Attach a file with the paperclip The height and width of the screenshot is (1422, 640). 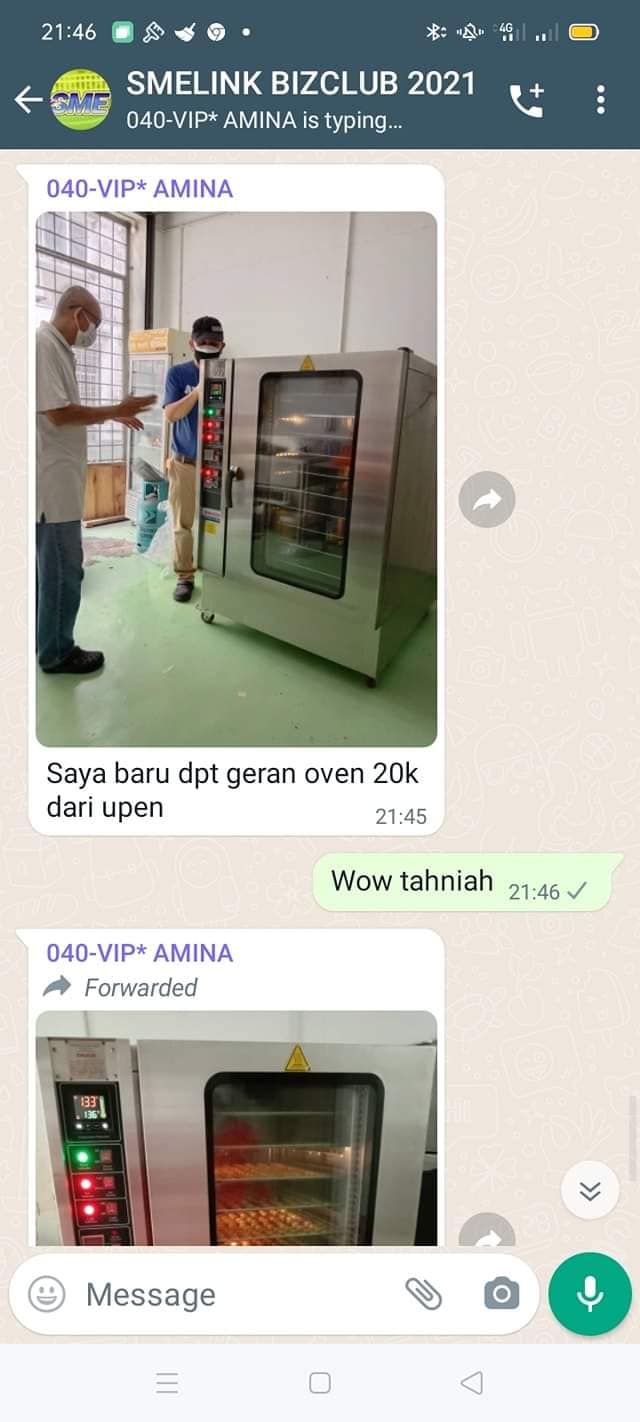[424, 1294]
